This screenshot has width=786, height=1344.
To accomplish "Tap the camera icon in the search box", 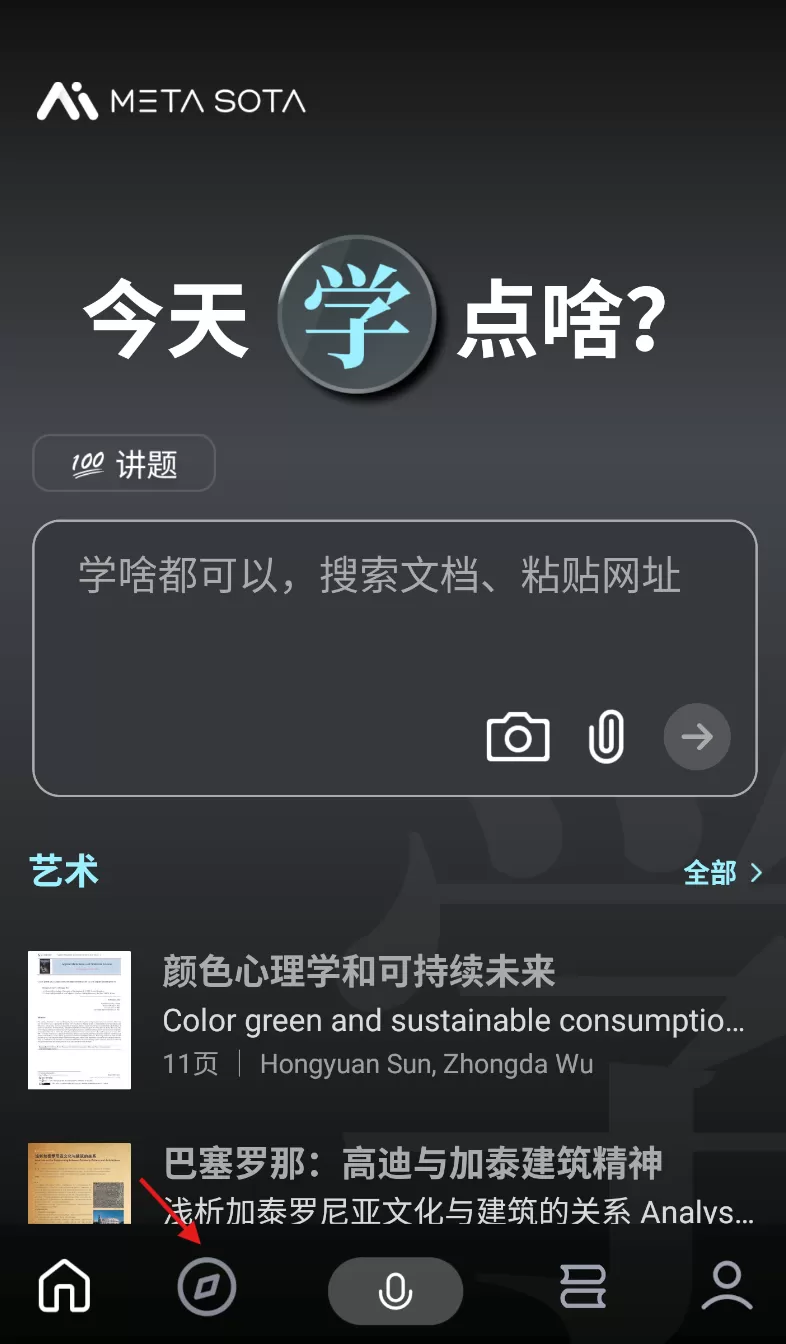I will pyautogui.click(x=518, y=737).
